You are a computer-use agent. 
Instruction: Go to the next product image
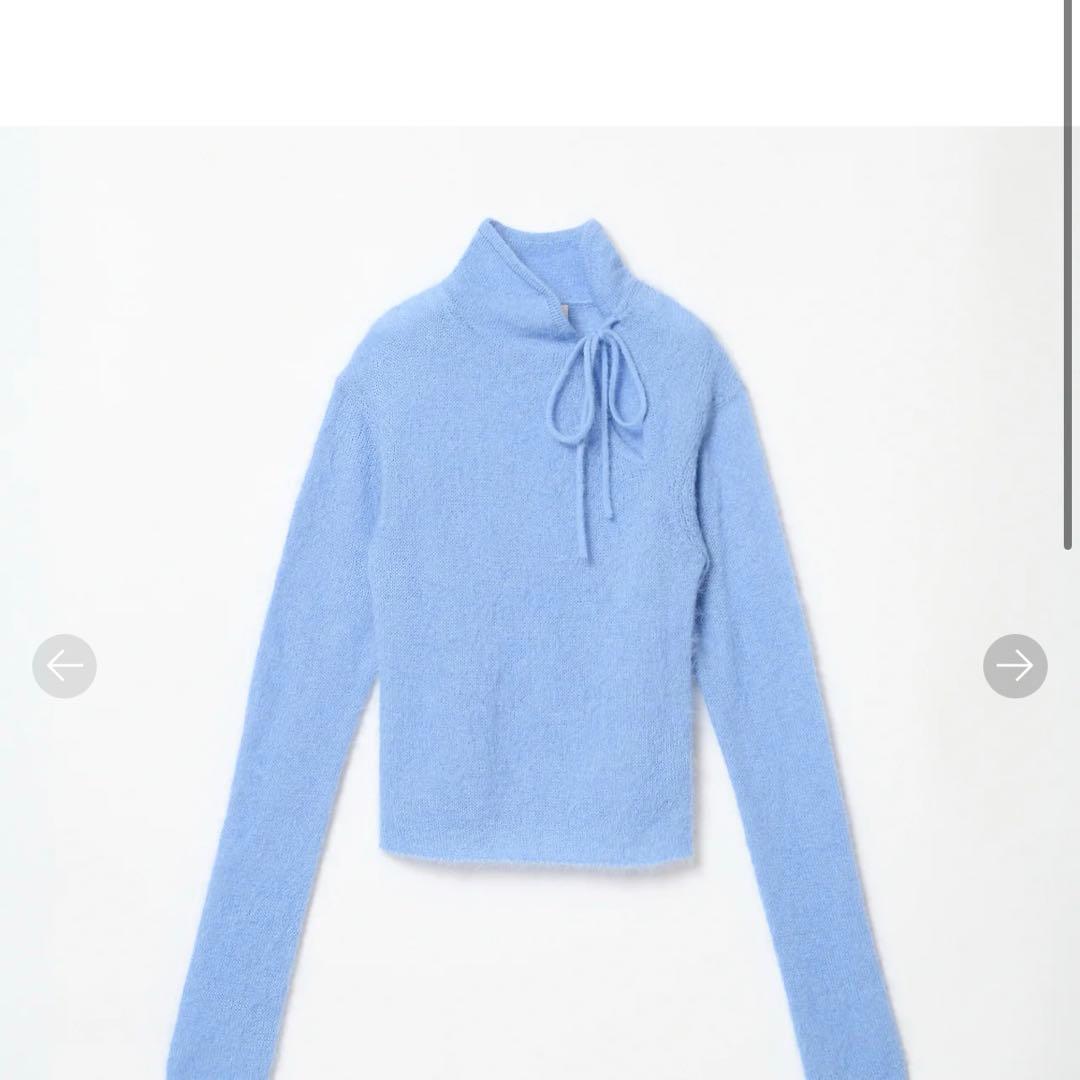point(1015,665)
